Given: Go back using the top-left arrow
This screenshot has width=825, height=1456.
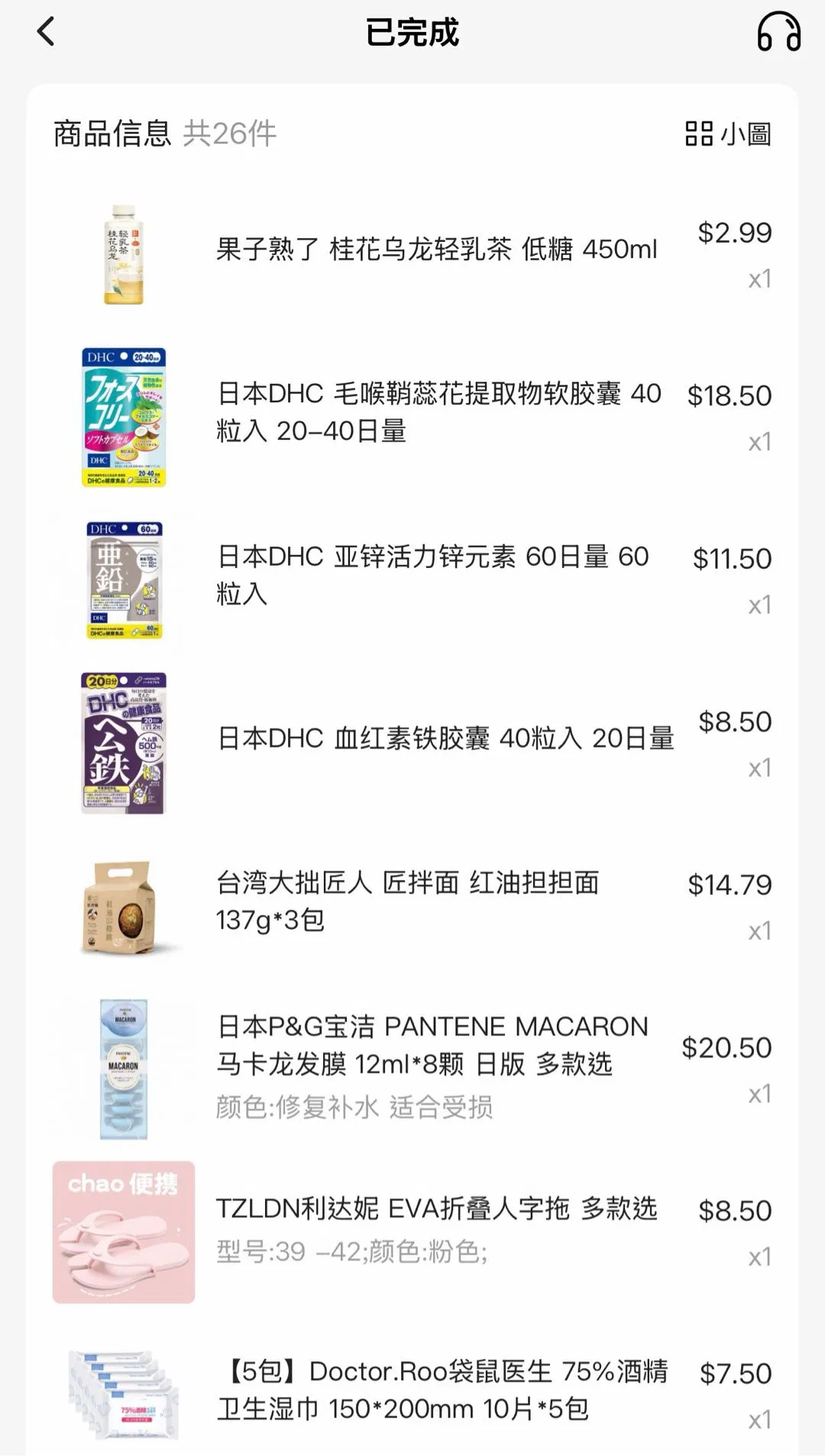Looking at the screenshot, I should point(46,32).
